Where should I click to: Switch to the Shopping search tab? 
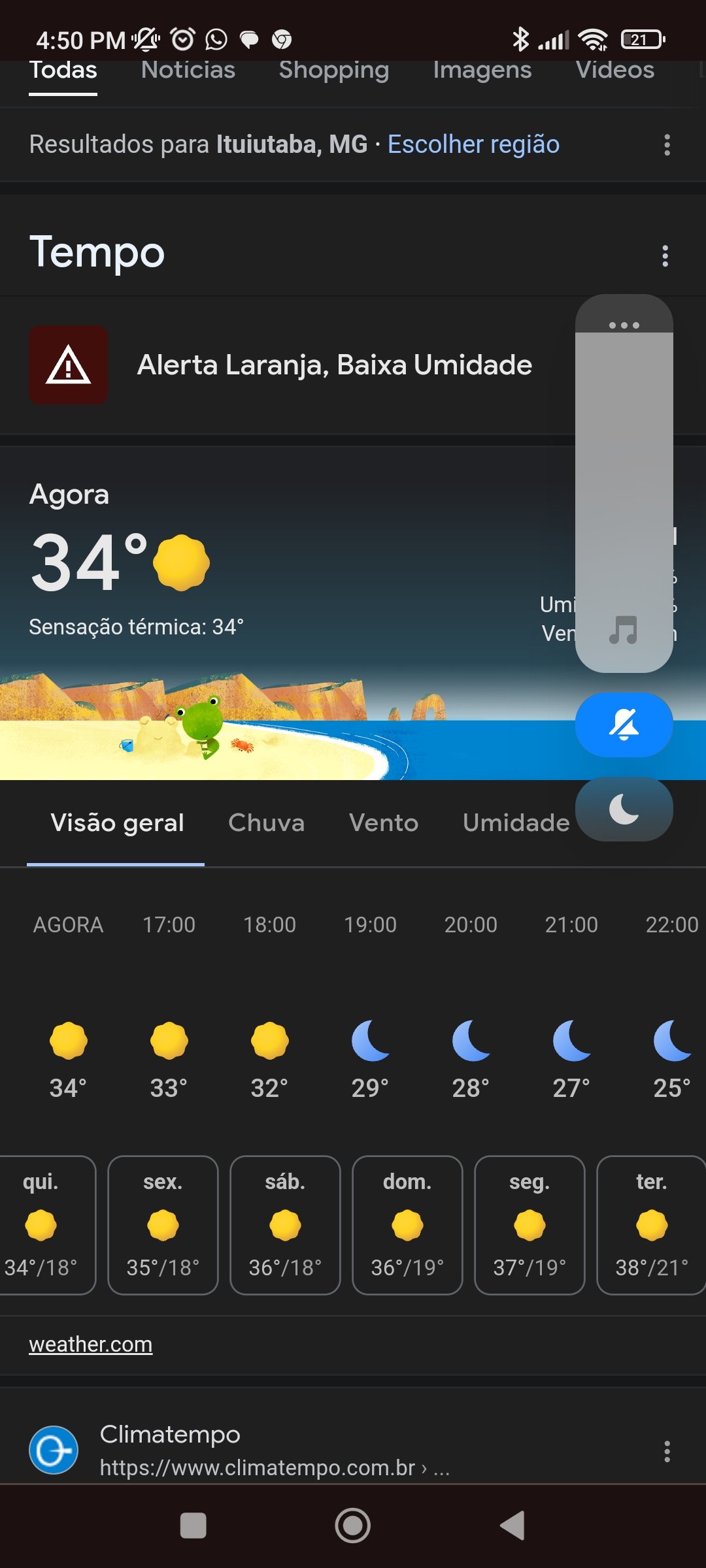334,71
